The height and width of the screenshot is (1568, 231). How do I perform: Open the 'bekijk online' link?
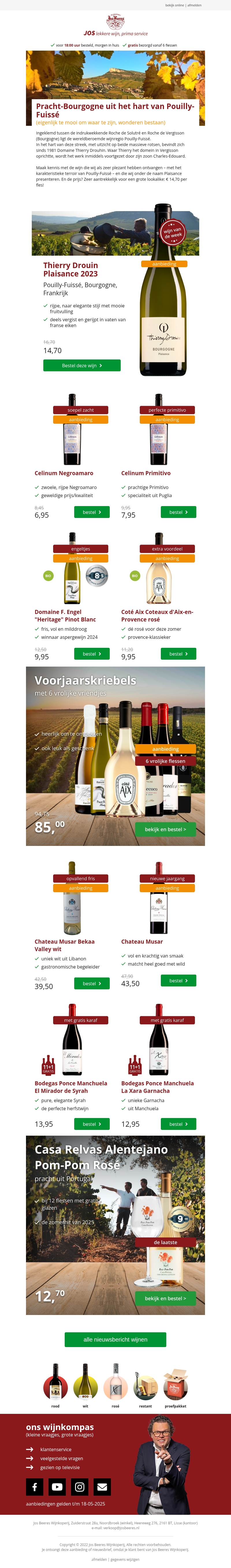pos(174,5)
